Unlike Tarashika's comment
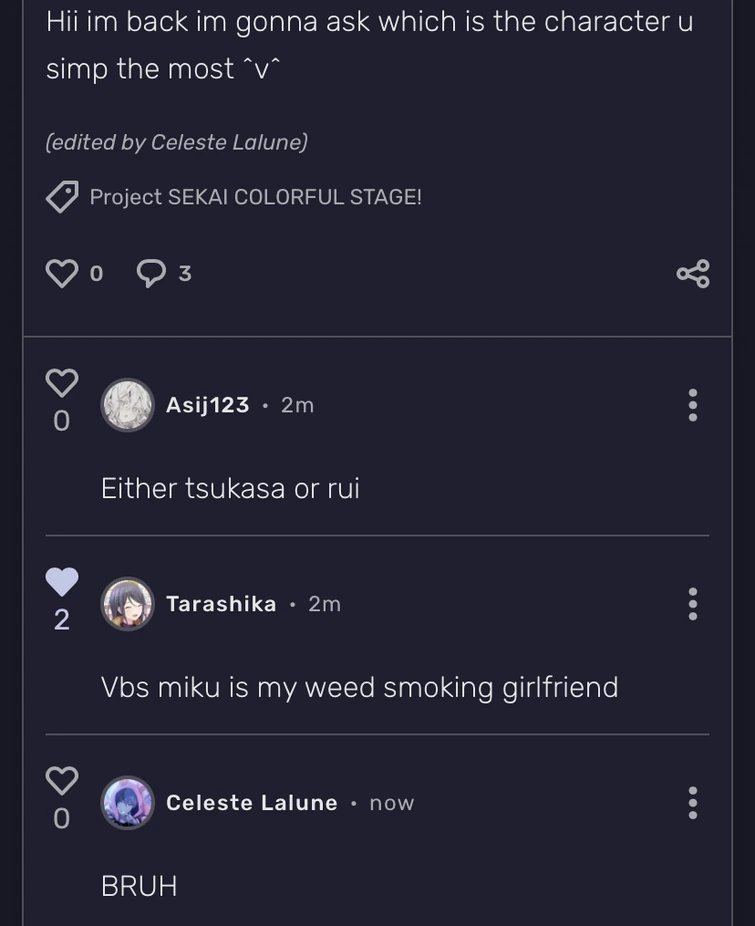The height and width of the screenshot is (926, 755). (62, 582)
